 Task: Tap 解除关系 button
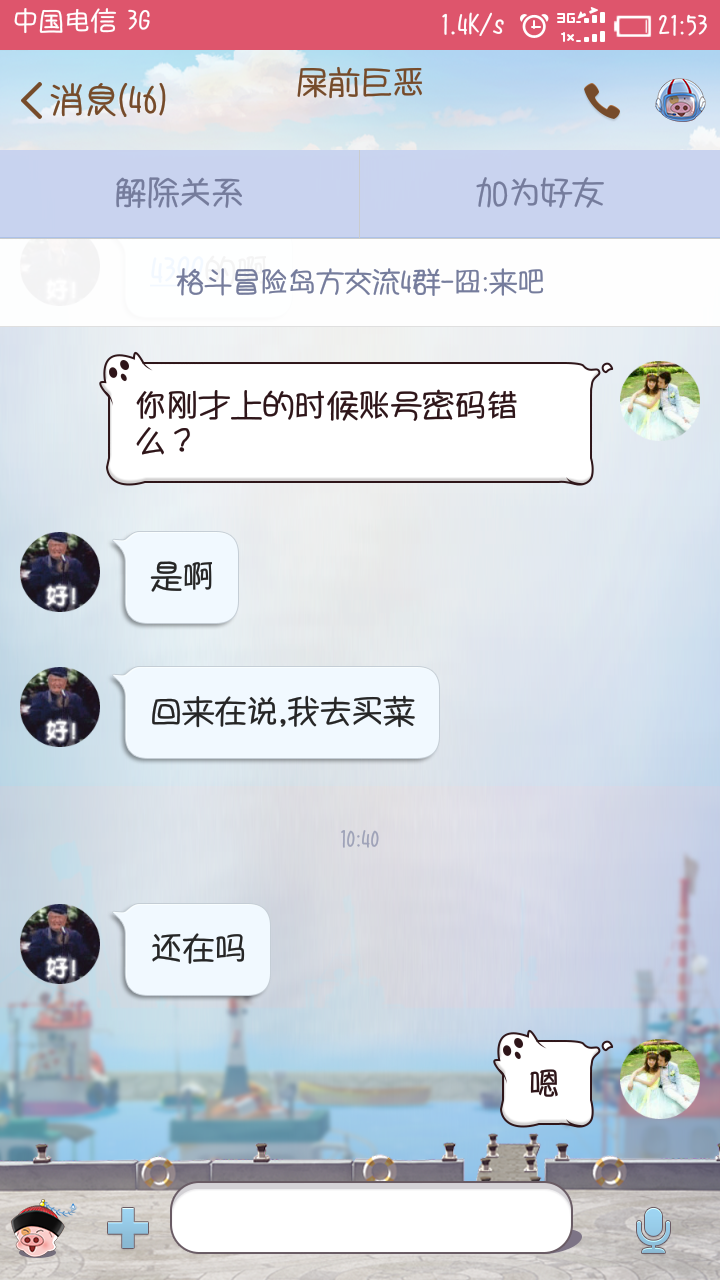[179, 193]
